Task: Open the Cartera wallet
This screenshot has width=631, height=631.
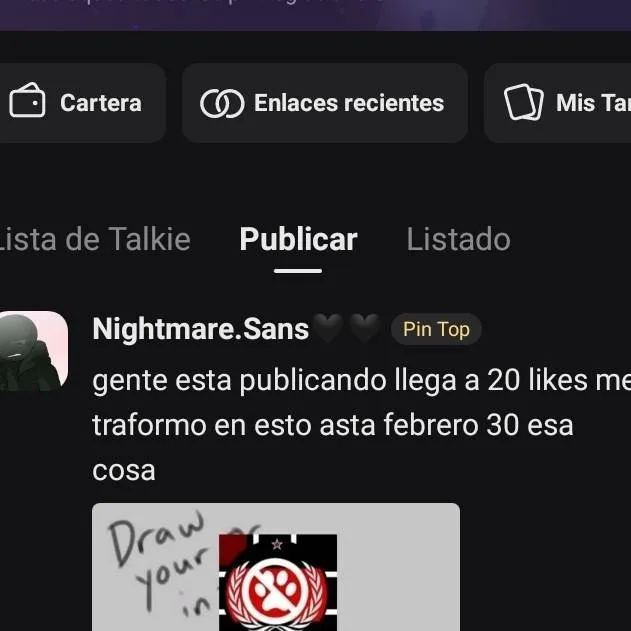Action: coord(78,103)
